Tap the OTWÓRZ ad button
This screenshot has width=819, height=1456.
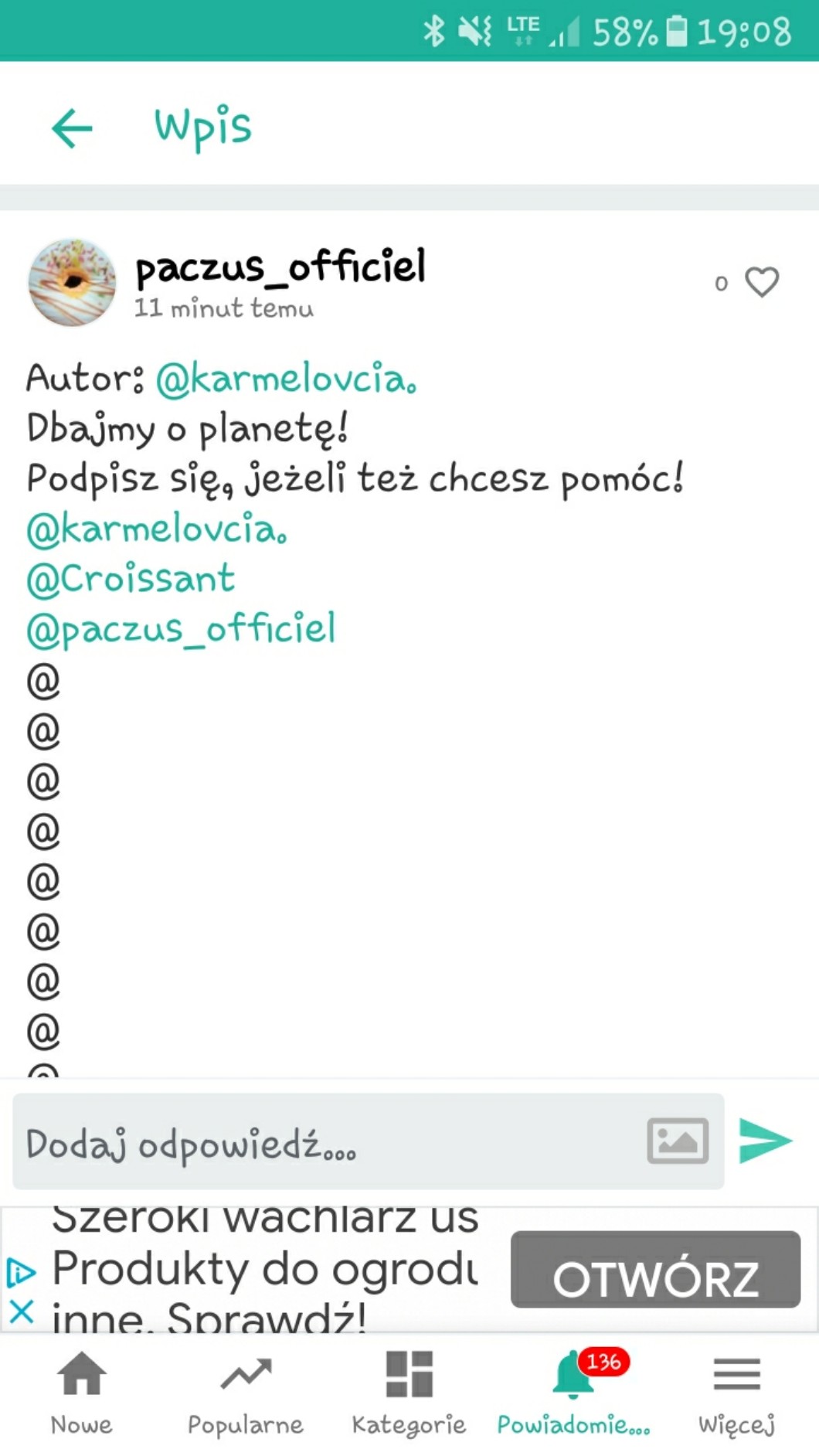point(655,1270)
